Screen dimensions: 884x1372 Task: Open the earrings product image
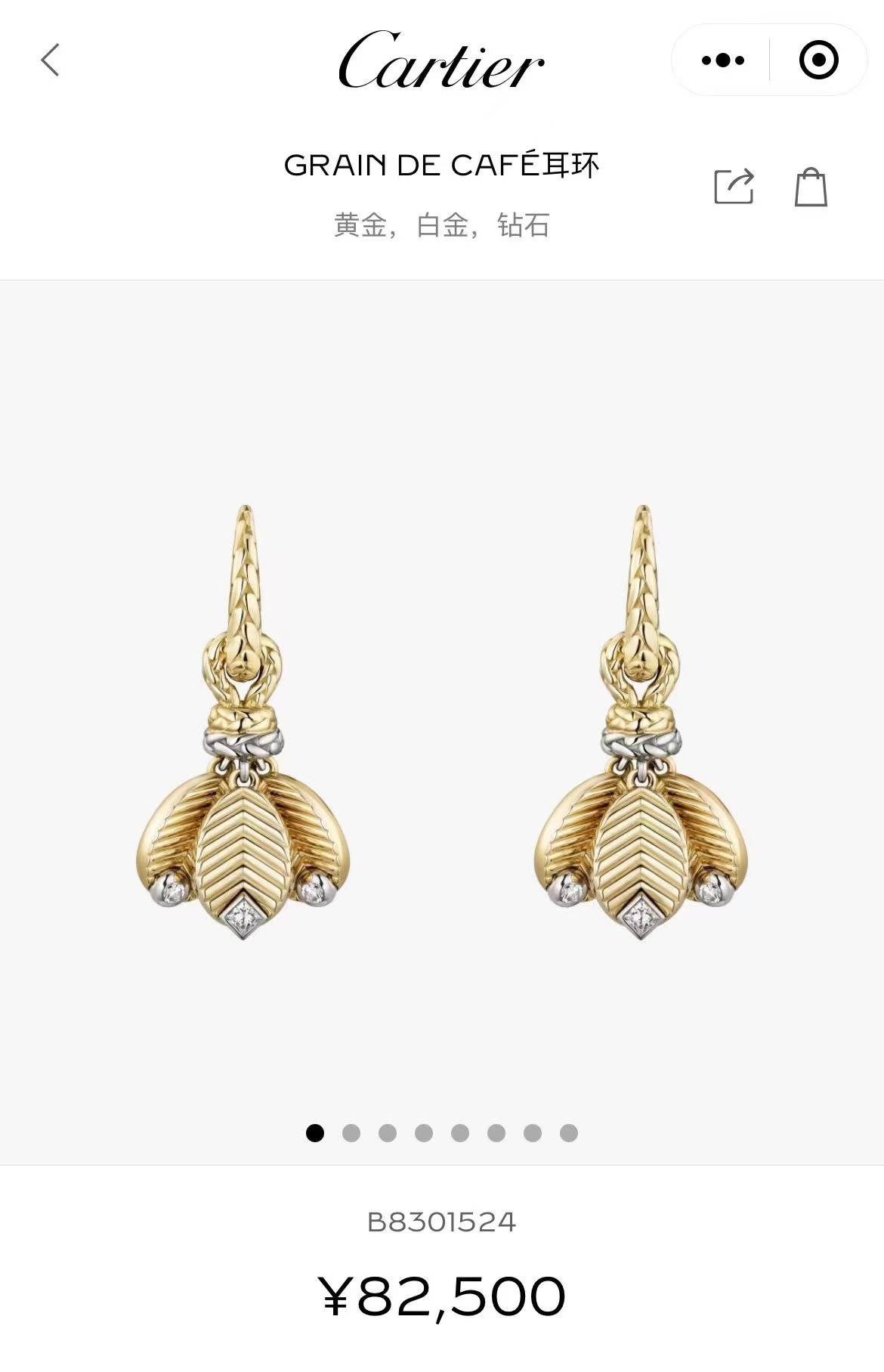442,722
